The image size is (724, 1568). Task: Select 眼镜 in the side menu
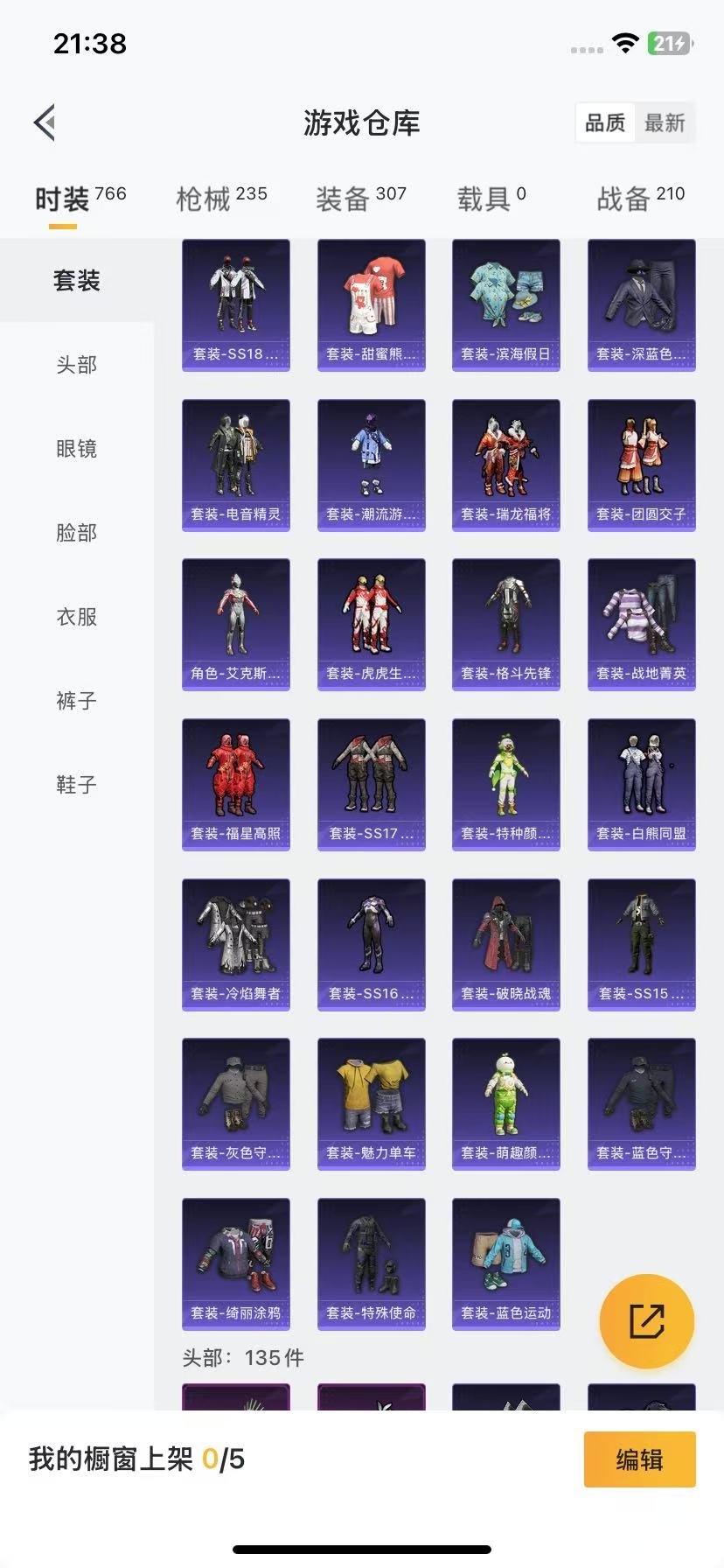pos(77,449)
